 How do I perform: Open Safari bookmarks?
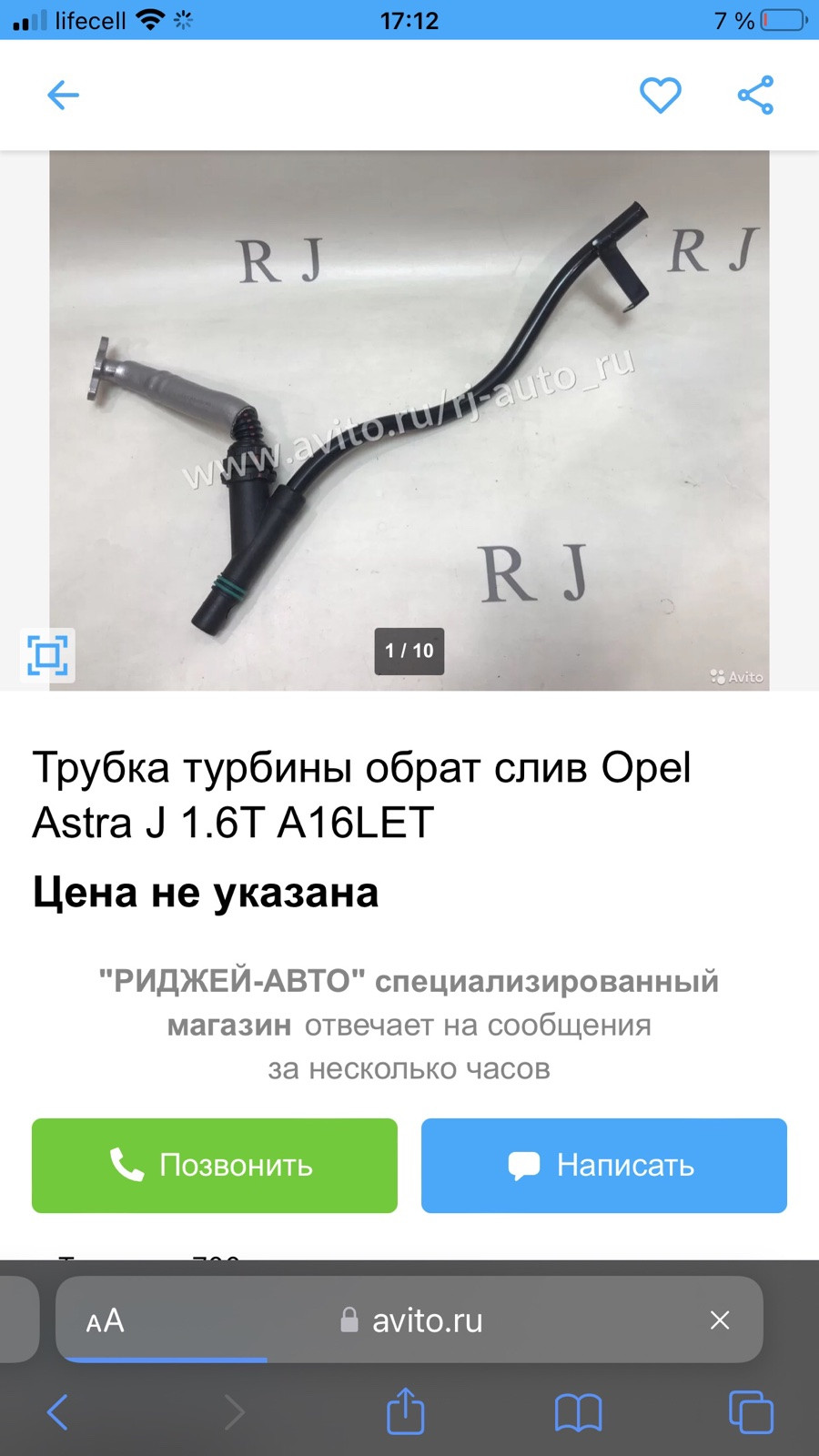pos(579,1413)
